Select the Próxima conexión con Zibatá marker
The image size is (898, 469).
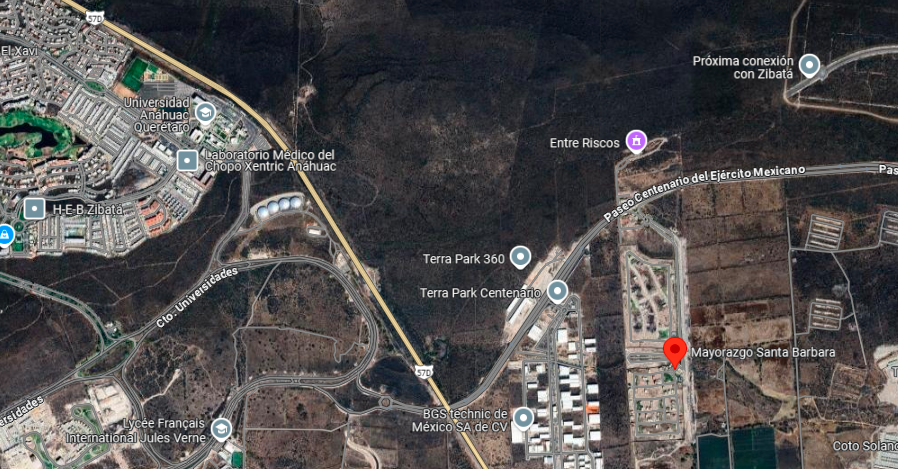click(810, 66)
